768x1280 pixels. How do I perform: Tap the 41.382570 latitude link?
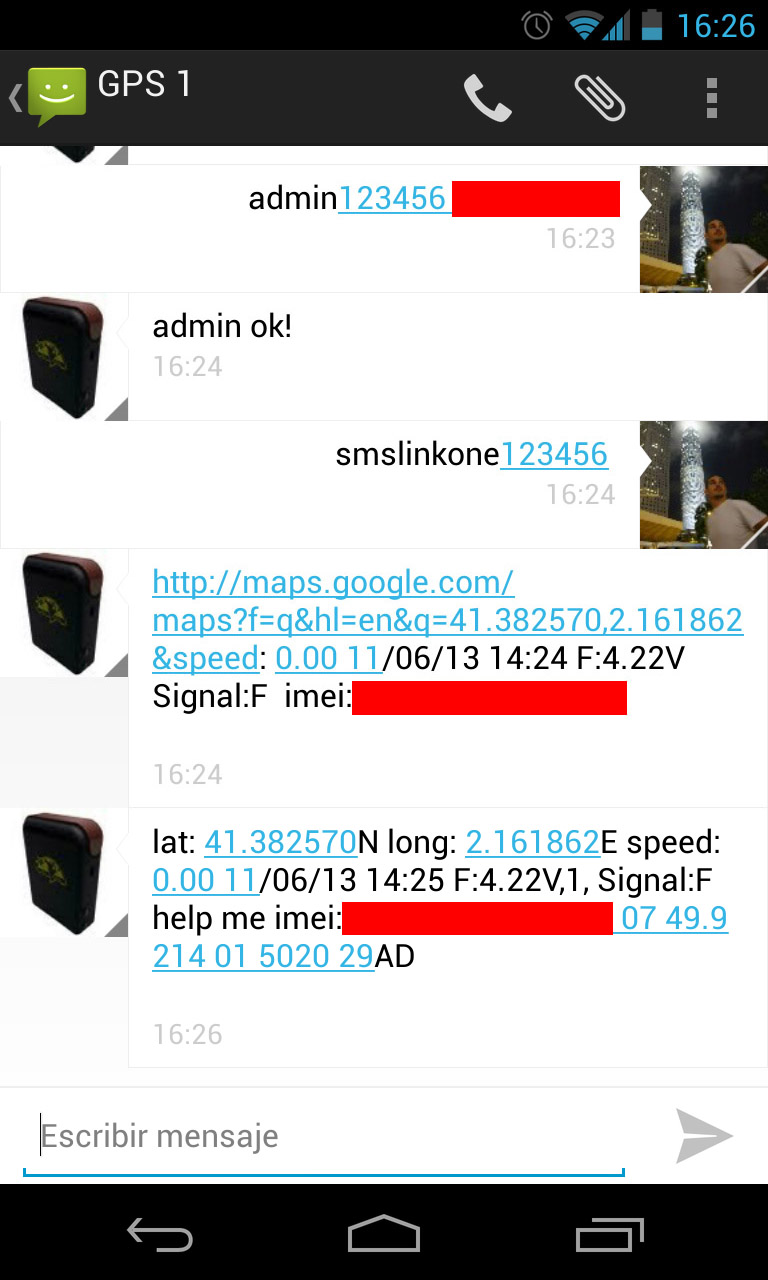[280, 843]
